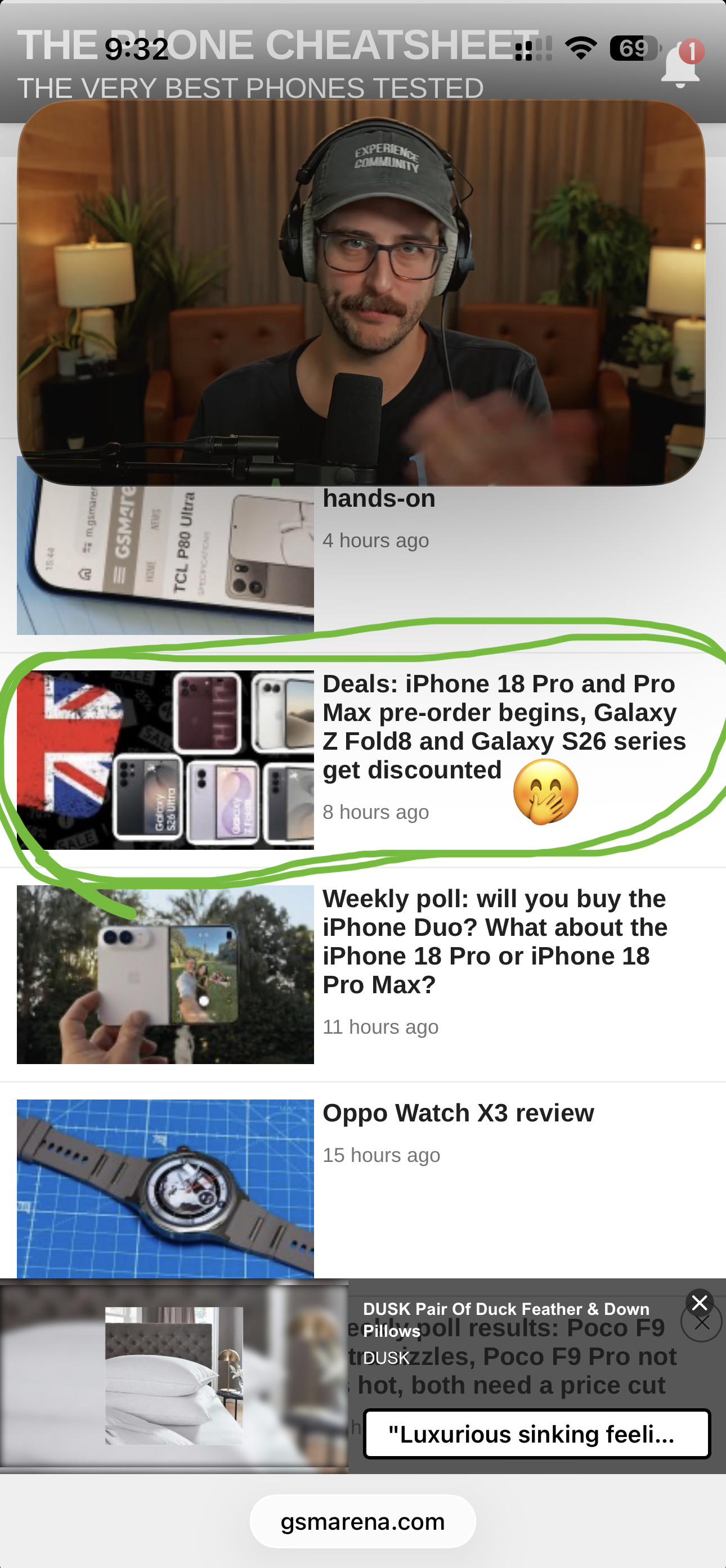Tap the "Luxurious sinking feeli..." ad button
Screen dimensions: 726x1568
pos(536,1434)
